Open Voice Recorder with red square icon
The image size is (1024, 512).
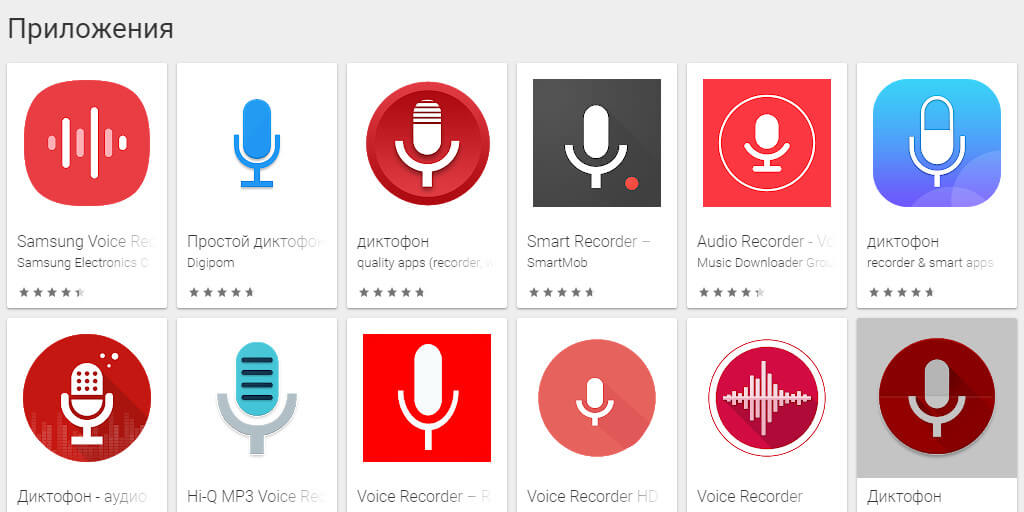point(427,398)
